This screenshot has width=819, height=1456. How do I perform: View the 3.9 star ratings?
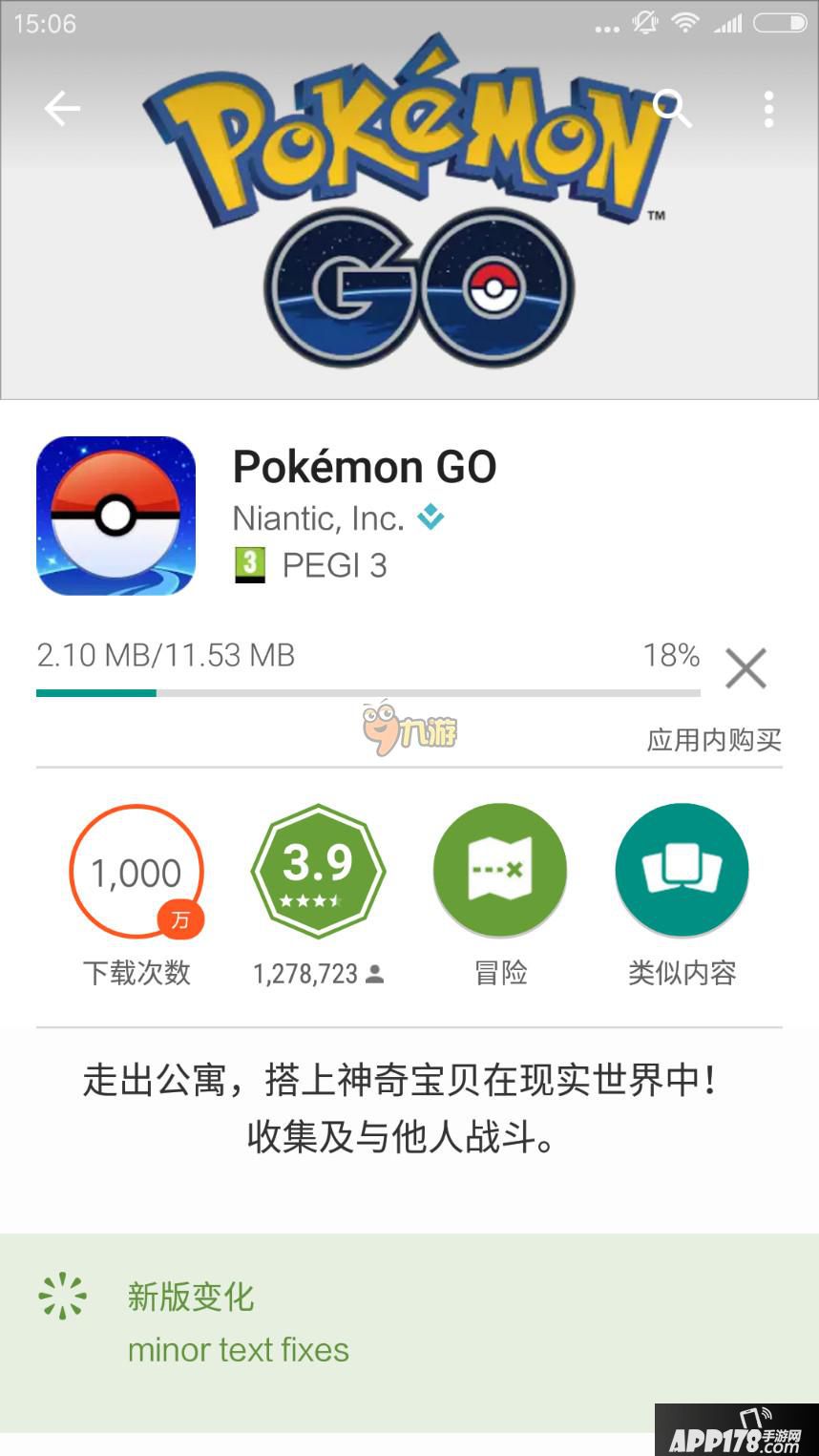click(x=318, y=871)
